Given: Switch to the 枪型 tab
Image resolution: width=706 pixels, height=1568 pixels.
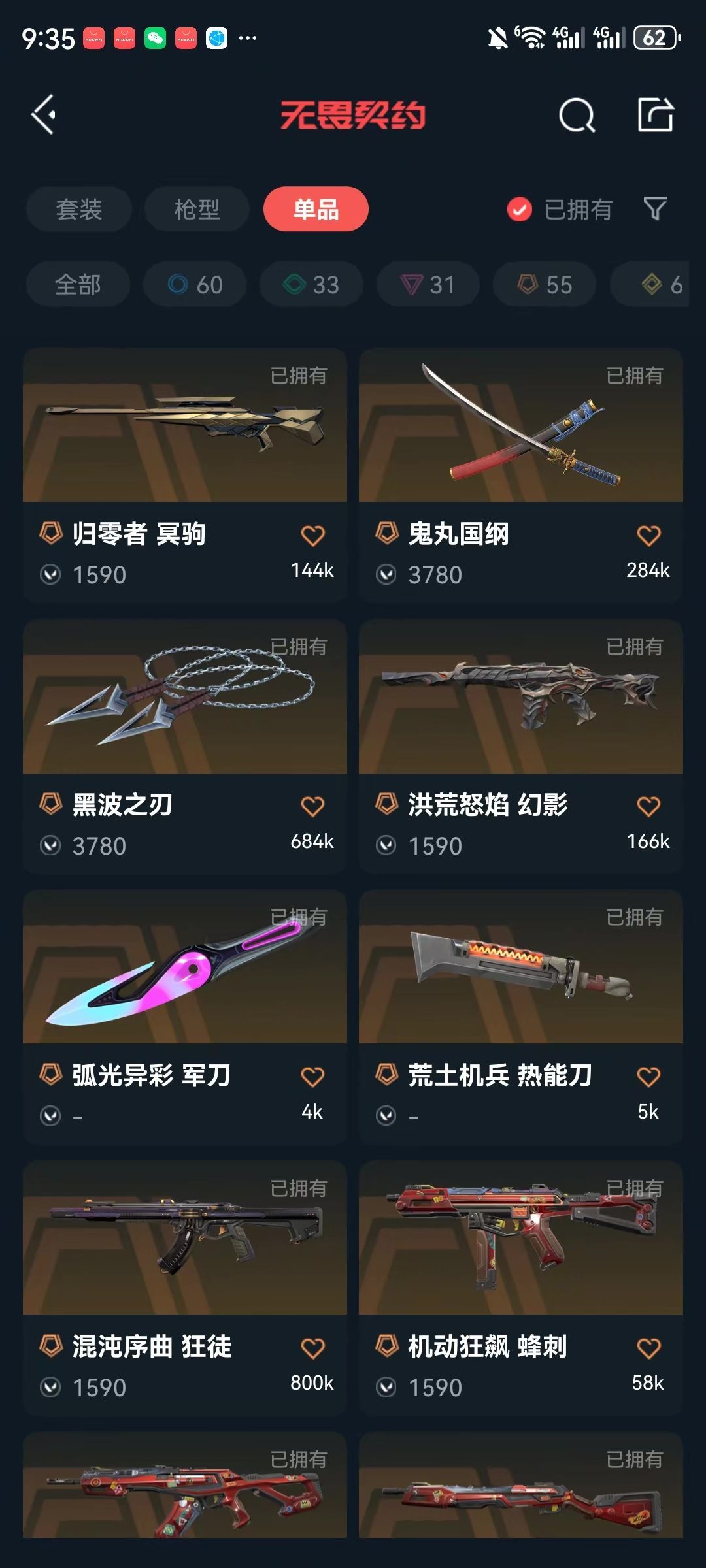Looking at the screenshot, I should (x=197, y=209).
